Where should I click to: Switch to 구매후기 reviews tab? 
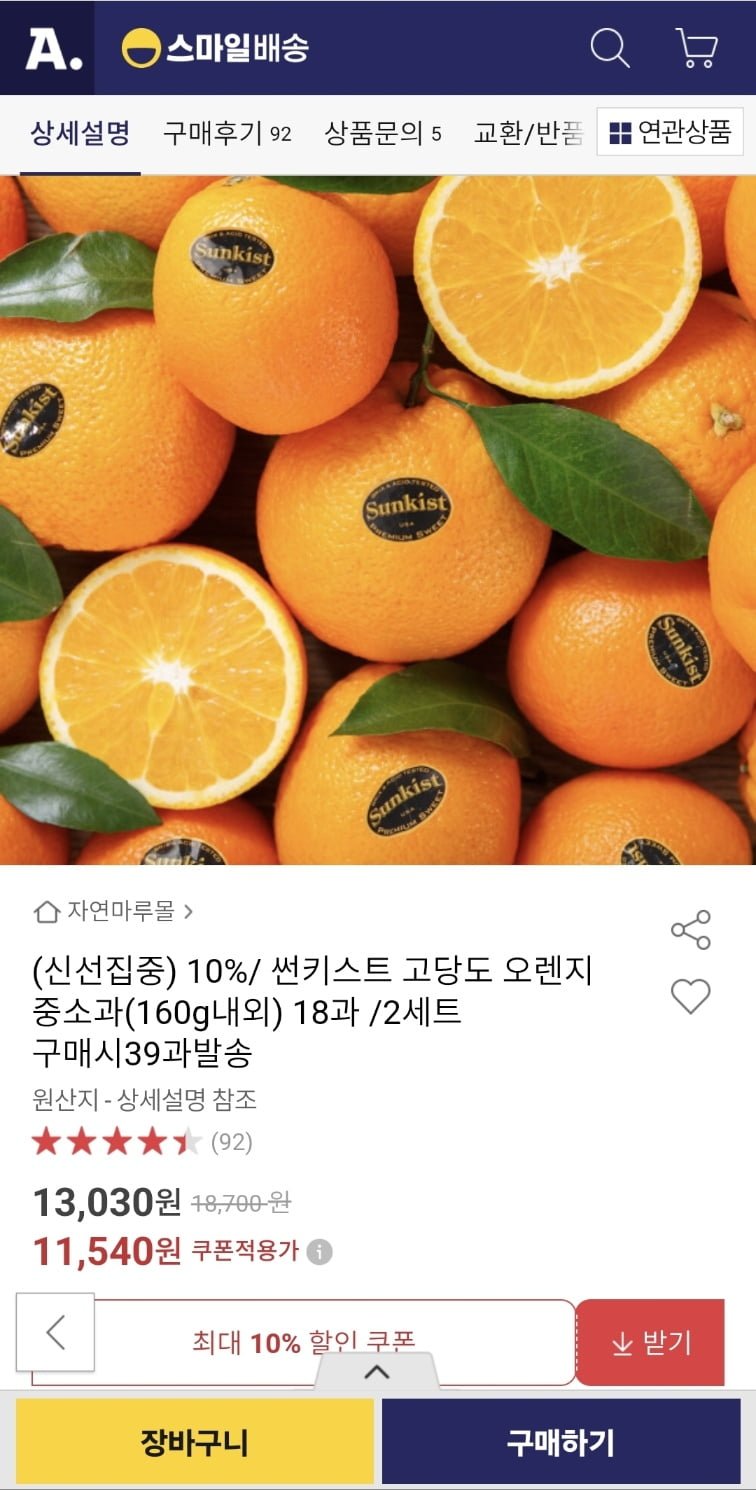pos(227,133)
